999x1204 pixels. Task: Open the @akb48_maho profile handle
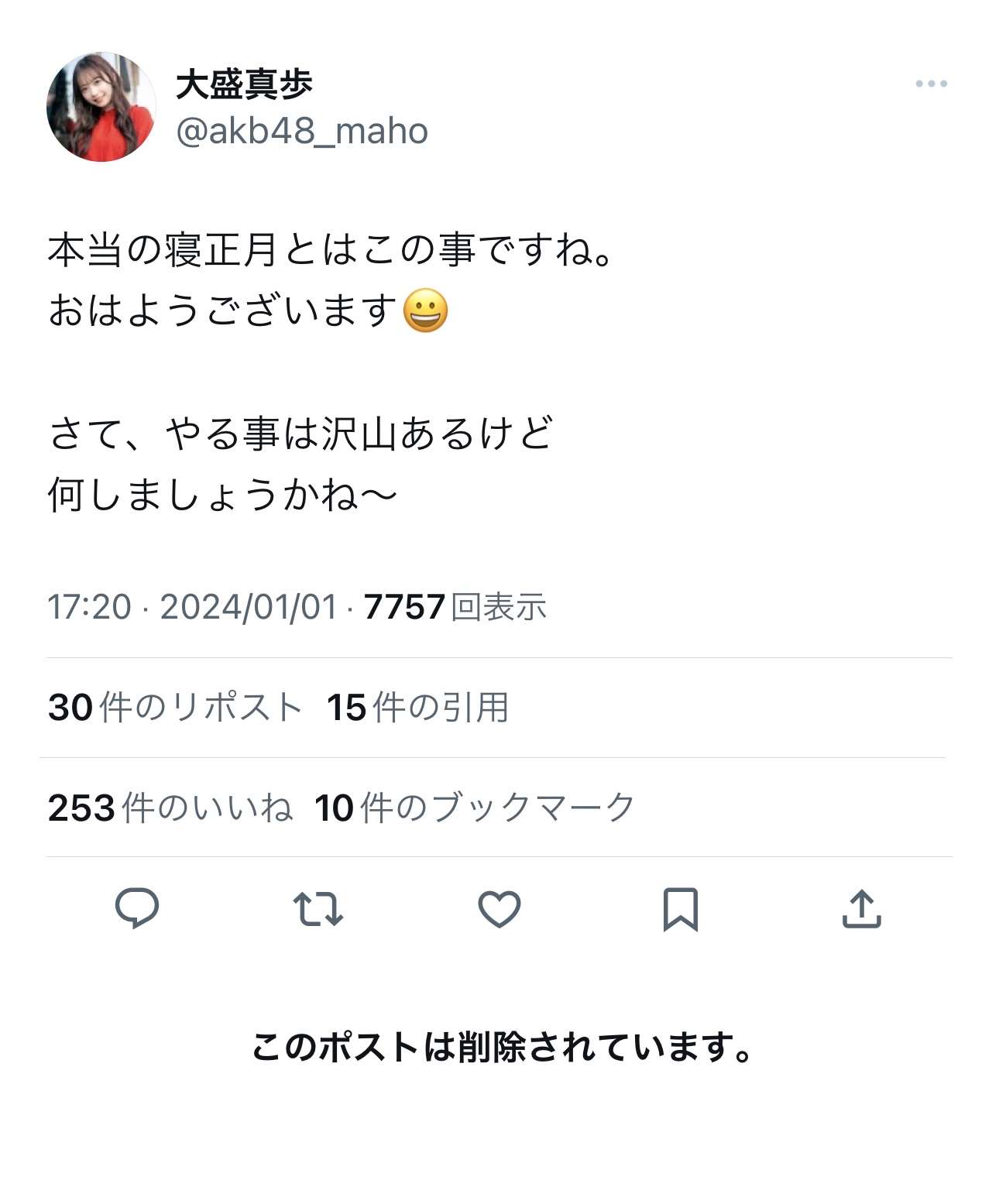pyautogui.click(x=302, y=131)
